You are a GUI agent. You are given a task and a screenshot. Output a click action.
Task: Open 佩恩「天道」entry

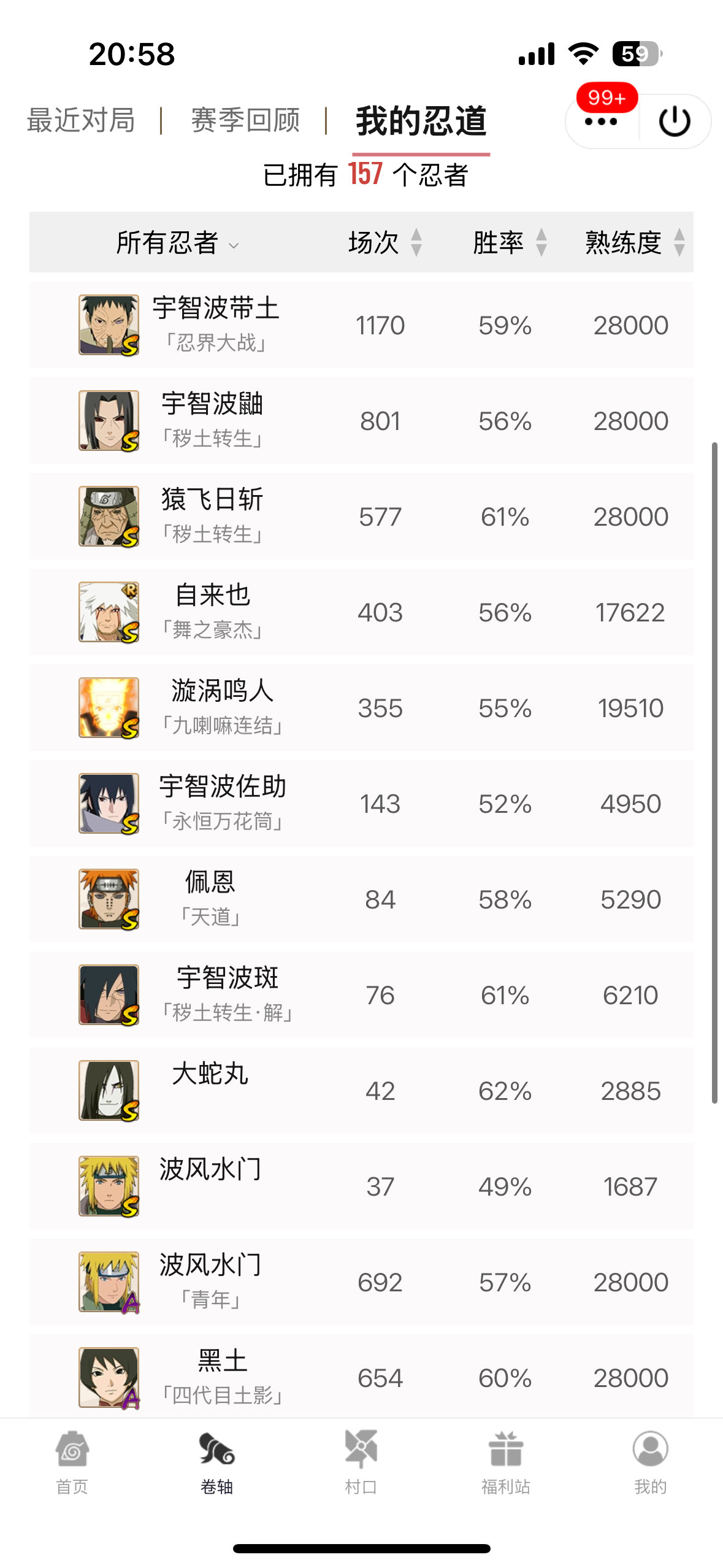pyautogui.click(x=361, y=899)
